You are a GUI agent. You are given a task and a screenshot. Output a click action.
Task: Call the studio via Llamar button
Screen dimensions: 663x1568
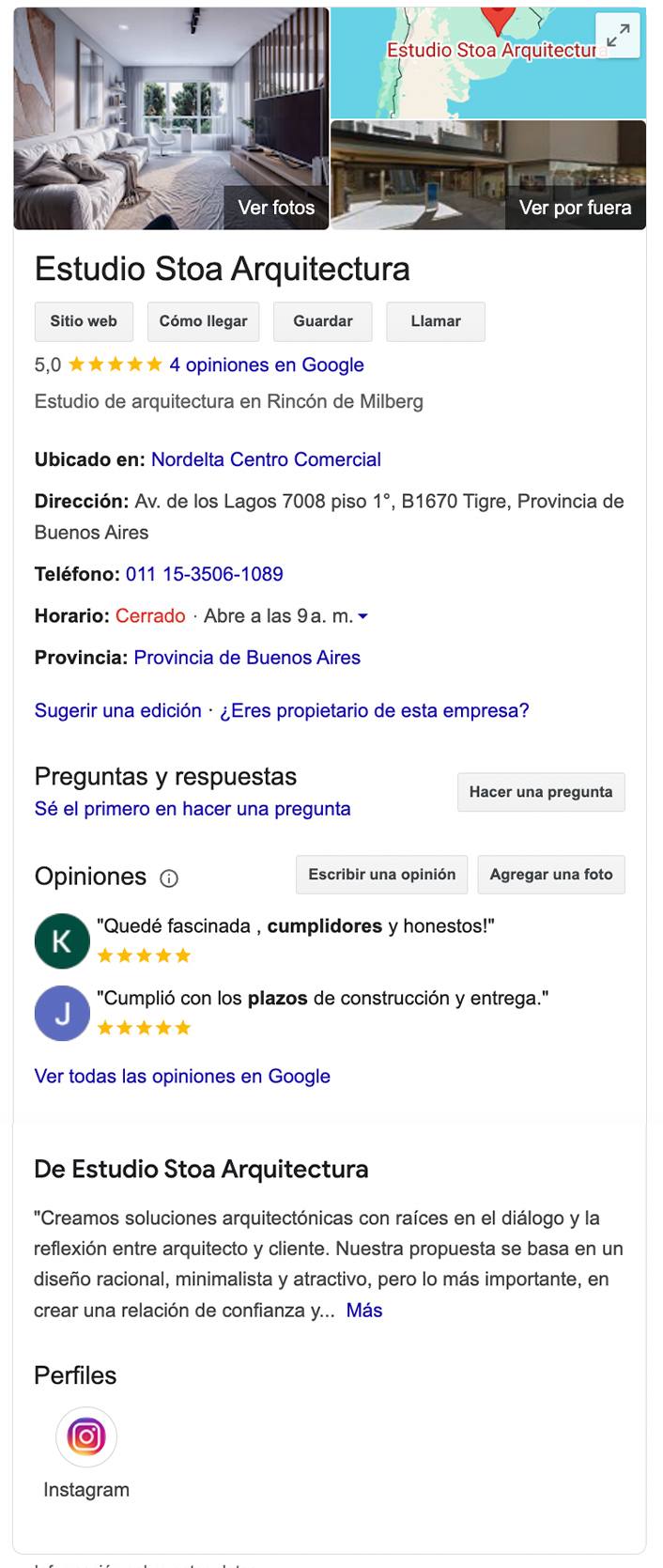pos(436,321)
